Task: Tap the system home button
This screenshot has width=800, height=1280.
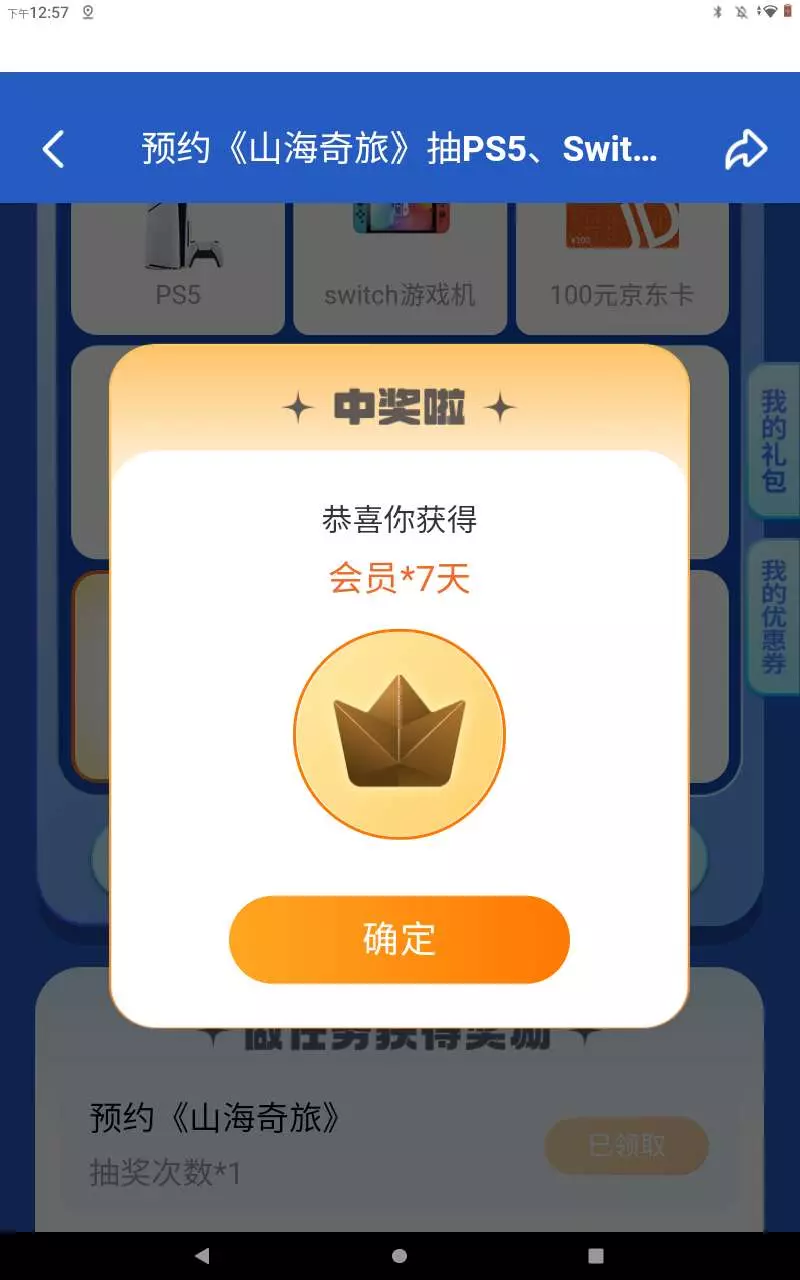Action: tap(399, 1256)
